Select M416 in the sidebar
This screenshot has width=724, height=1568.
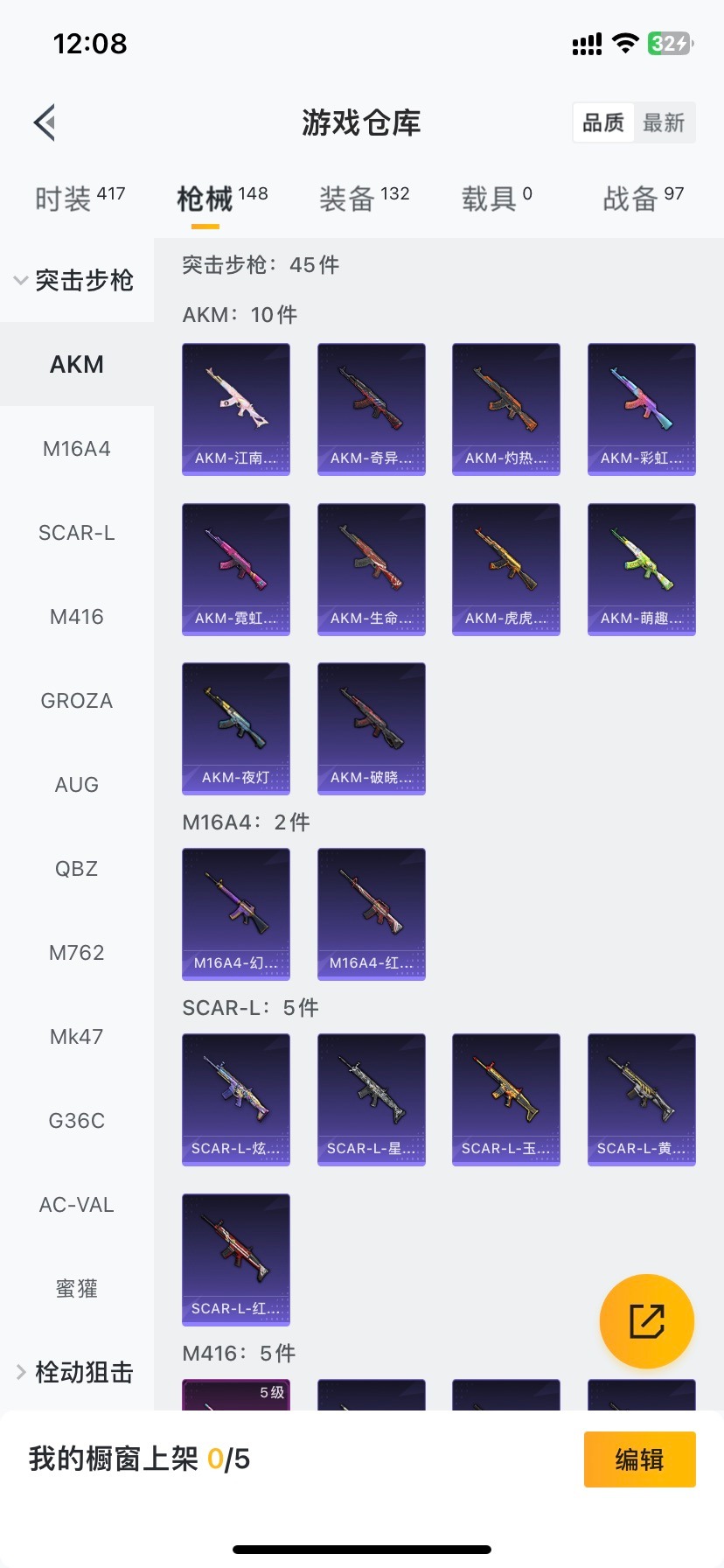click(x=77, y=617)
